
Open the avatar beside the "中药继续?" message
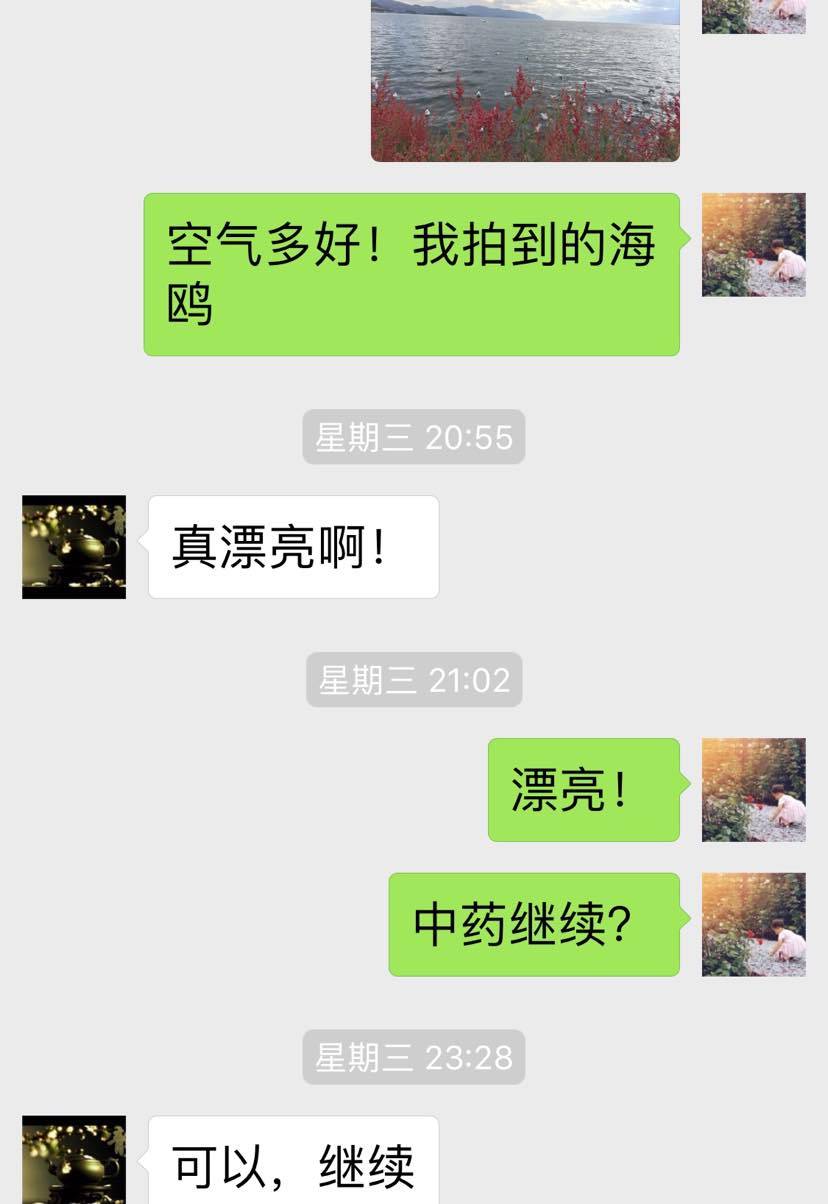(x=753, y=924)
